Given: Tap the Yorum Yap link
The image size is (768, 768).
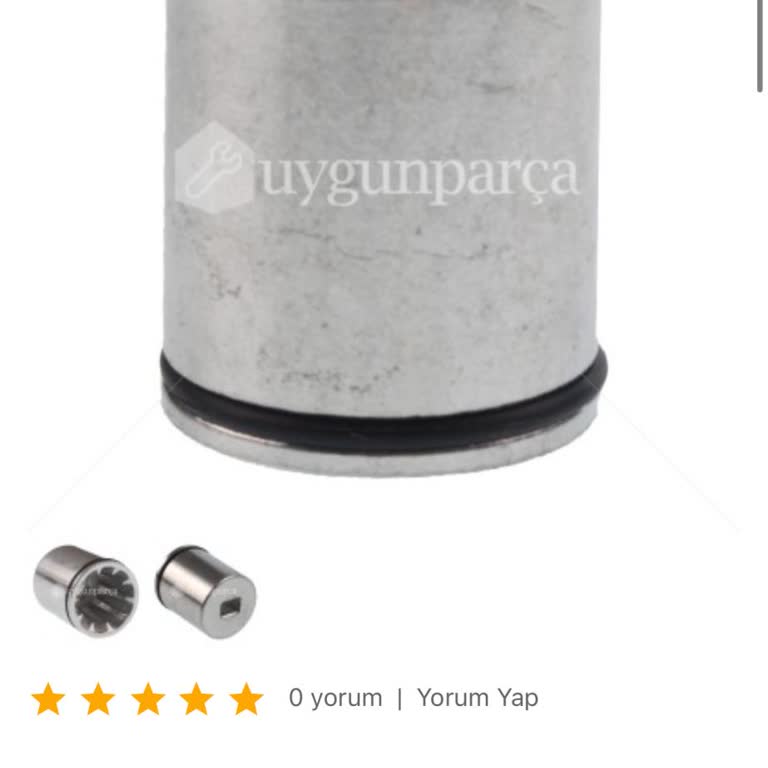Looking at the screenshot, I should pyautogui.click(x=477, y=697).
